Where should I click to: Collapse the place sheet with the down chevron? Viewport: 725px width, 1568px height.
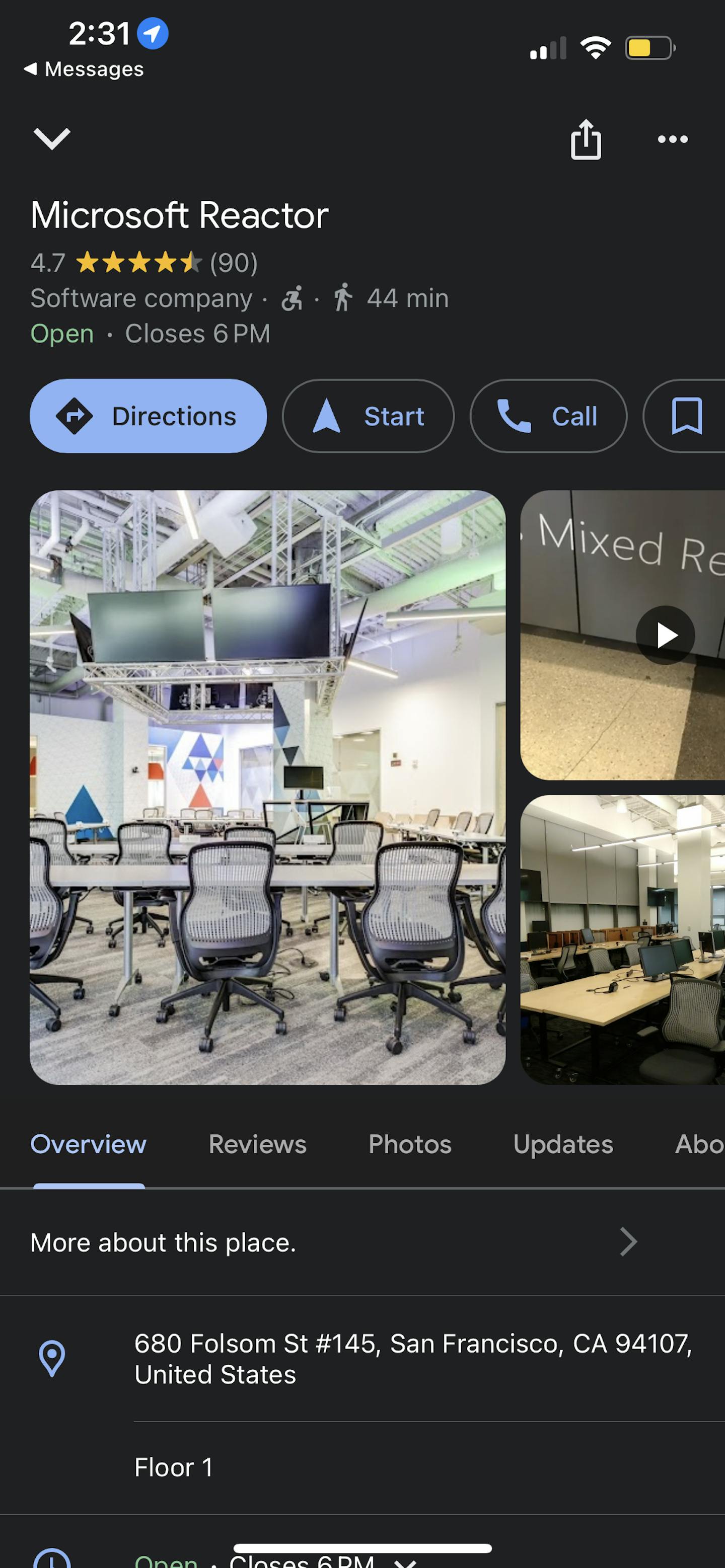(x=52, y=139)
